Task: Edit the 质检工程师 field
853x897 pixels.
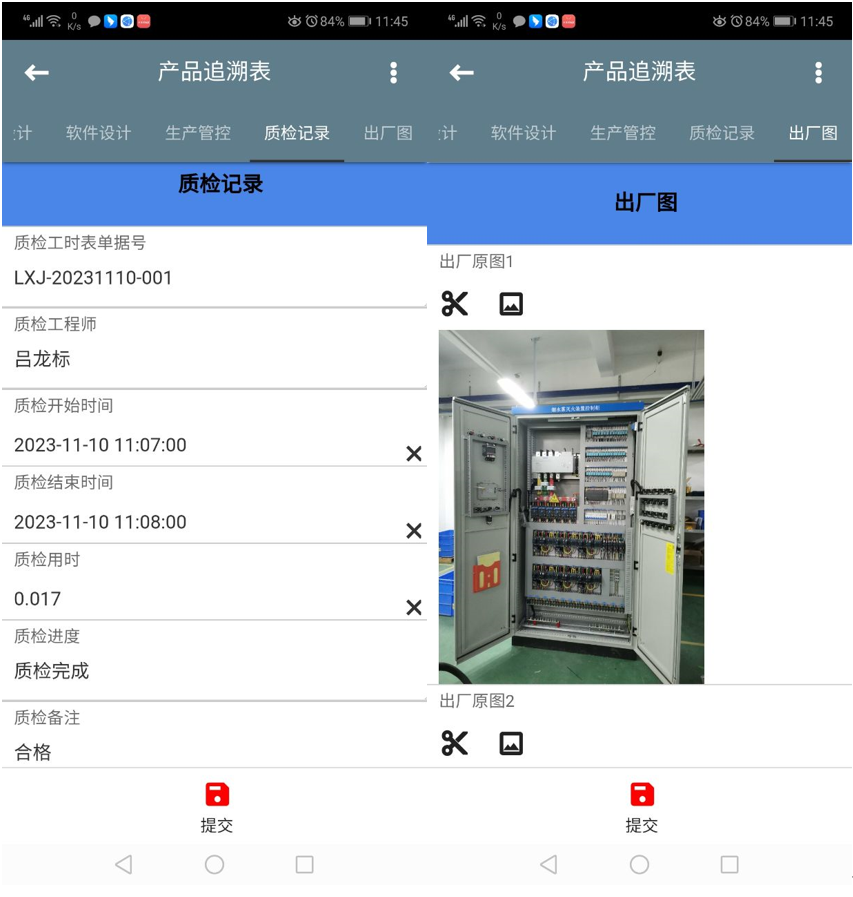Action: [x=200, y=359]
